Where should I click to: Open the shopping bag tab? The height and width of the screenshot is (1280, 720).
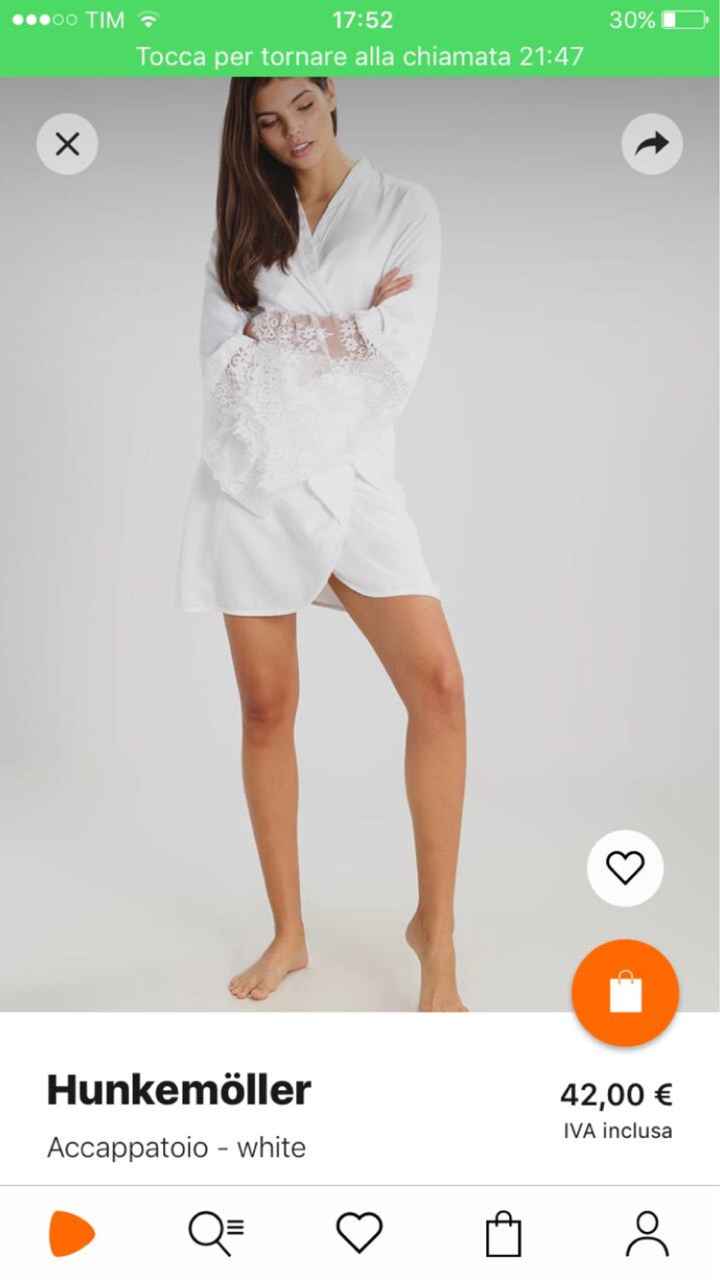(503, 1233)
